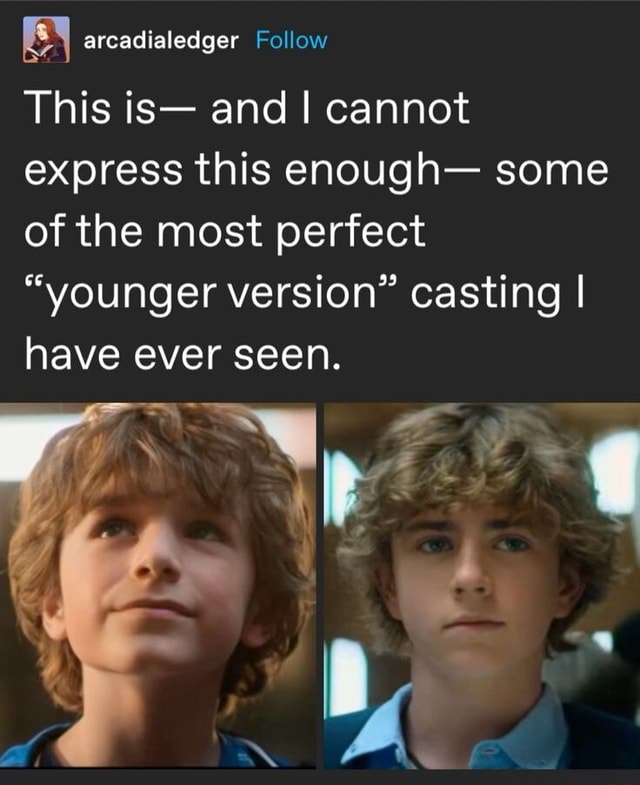Open the arcadialedger username link
The height and width of the screenshot is (785, 640).
pos(163,41)
